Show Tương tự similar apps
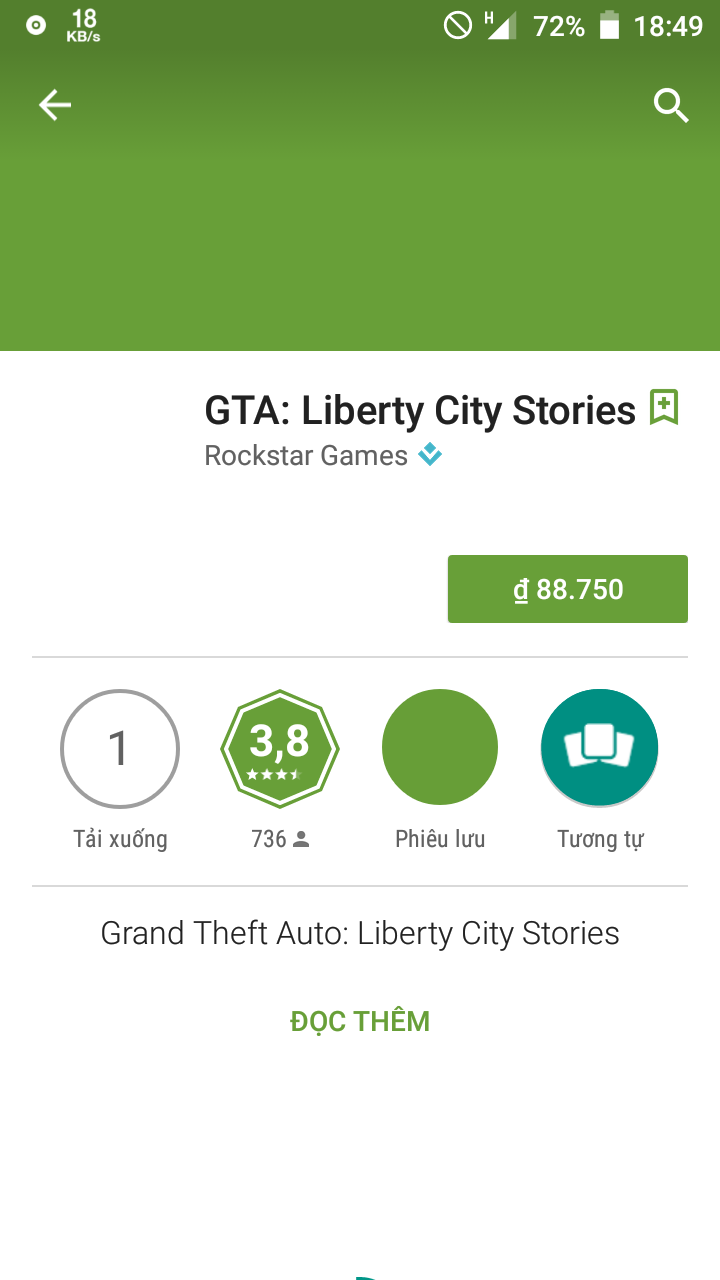 tap(599, 748)
